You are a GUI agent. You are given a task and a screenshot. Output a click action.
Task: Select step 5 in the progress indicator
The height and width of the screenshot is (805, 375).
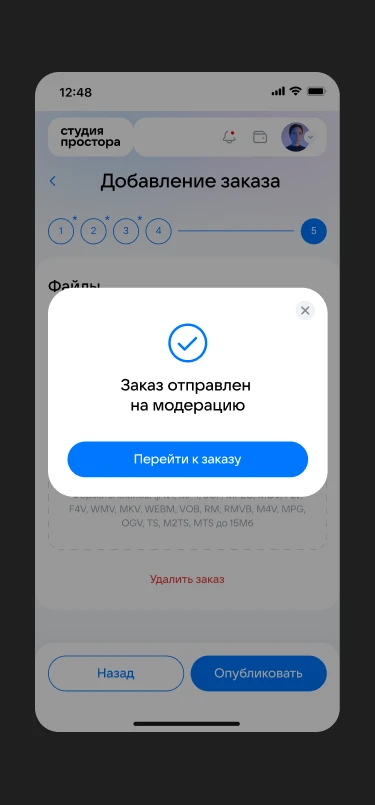tap(314, 231)
